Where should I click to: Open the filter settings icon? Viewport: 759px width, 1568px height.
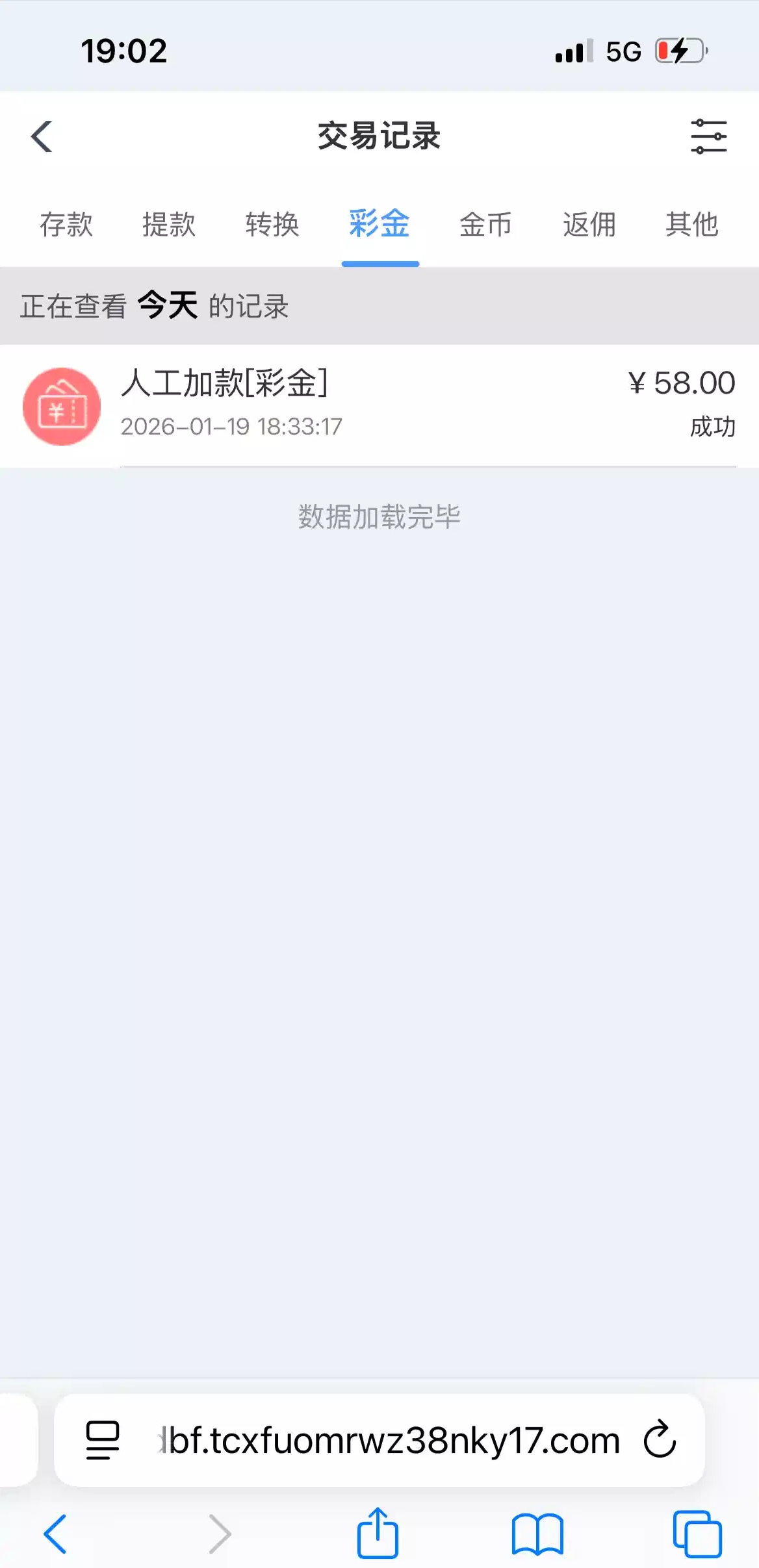[708, 136]
